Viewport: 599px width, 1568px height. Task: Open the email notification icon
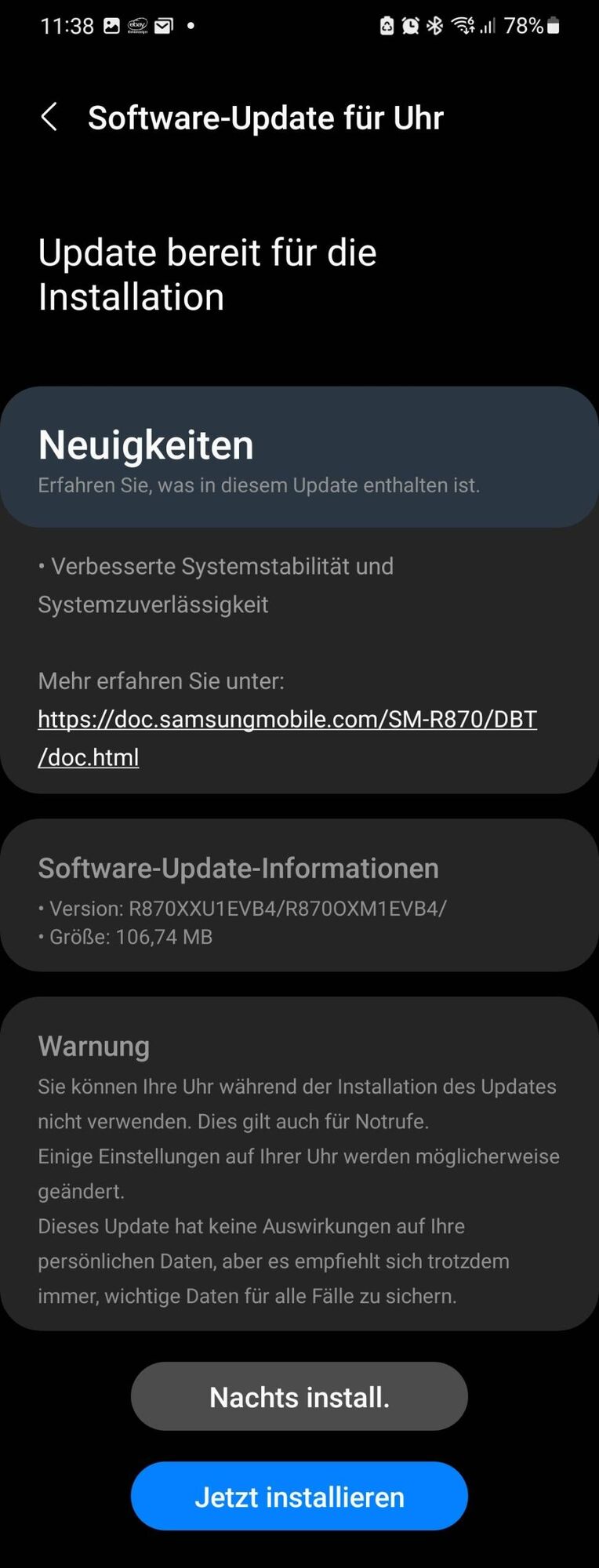coord(162,25)
